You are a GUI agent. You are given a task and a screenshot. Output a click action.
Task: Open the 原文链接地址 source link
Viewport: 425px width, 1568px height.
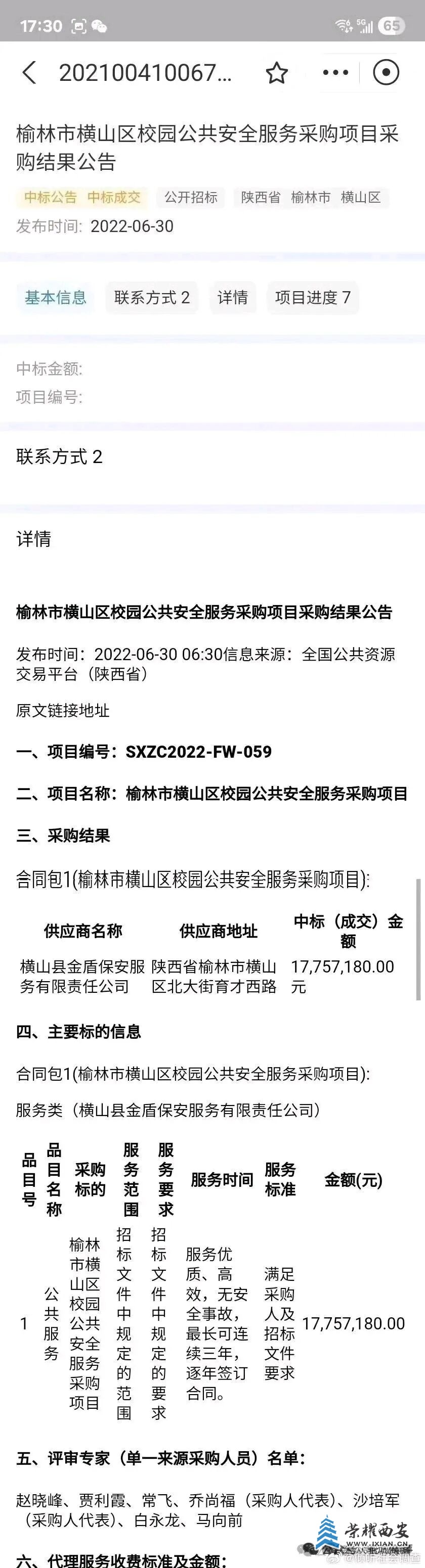click(x=63, y=710)
